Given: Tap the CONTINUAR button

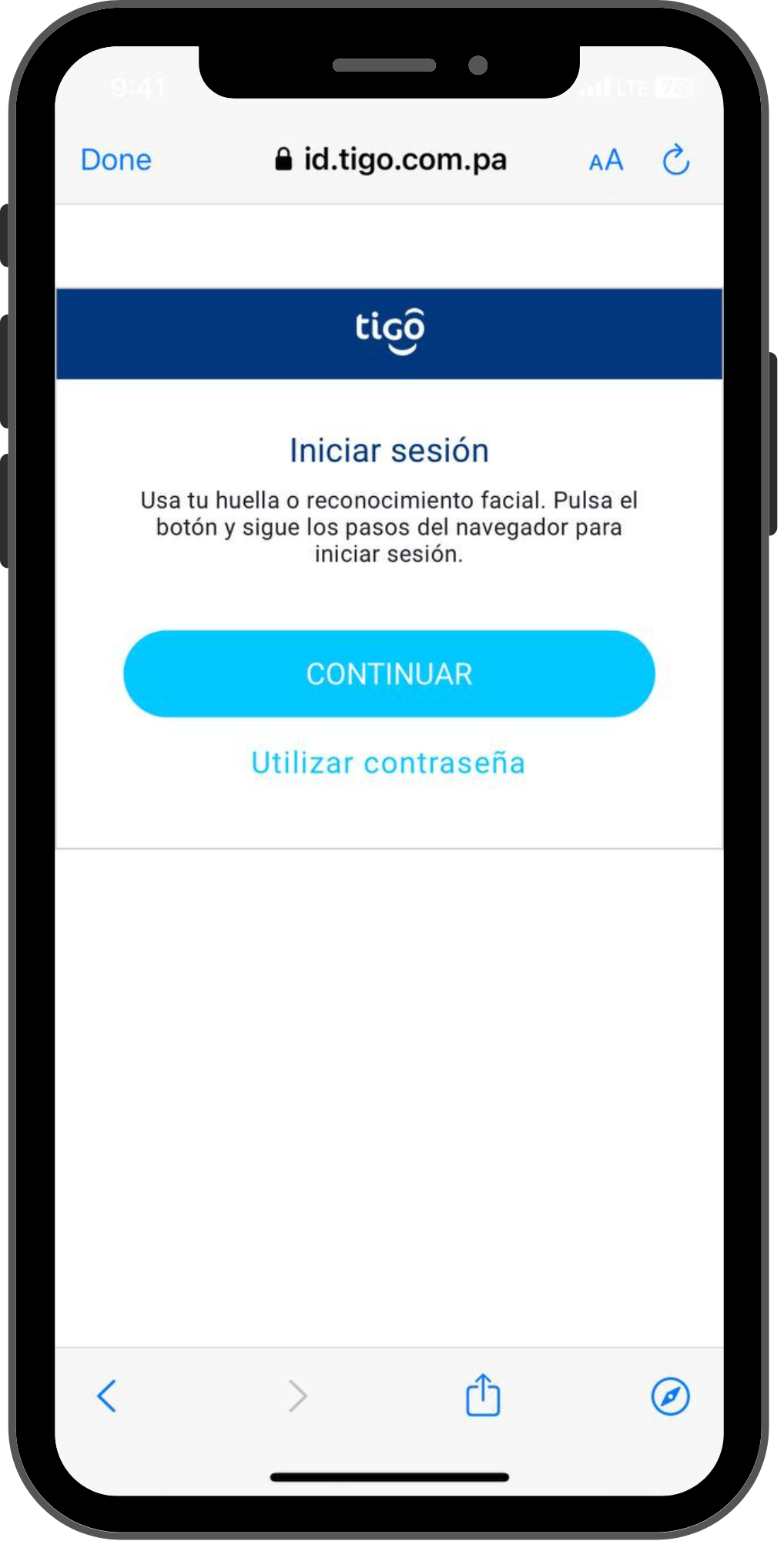Looking at the screenshot, I should tap(389, 674).
